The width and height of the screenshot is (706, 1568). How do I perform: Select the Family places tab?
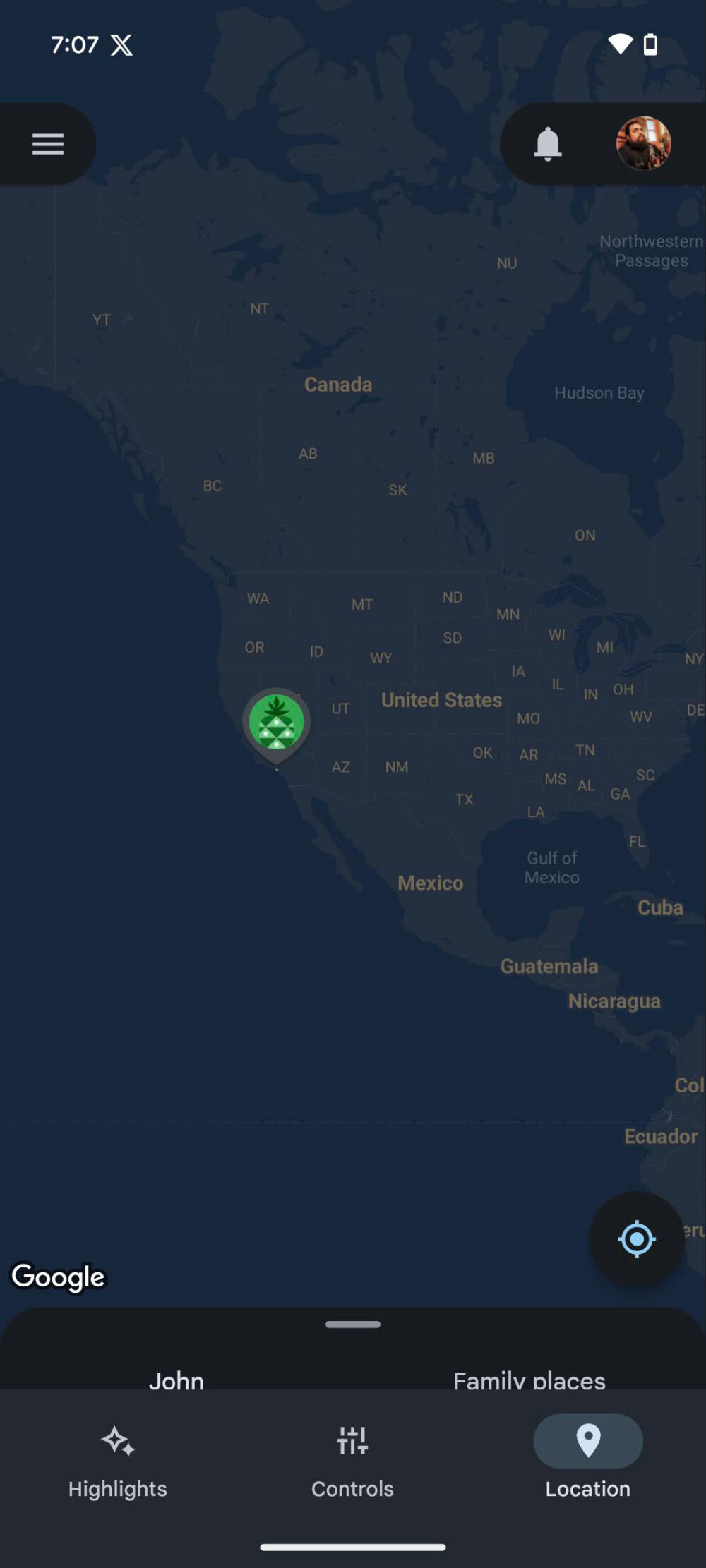[x=529, y=1378]
